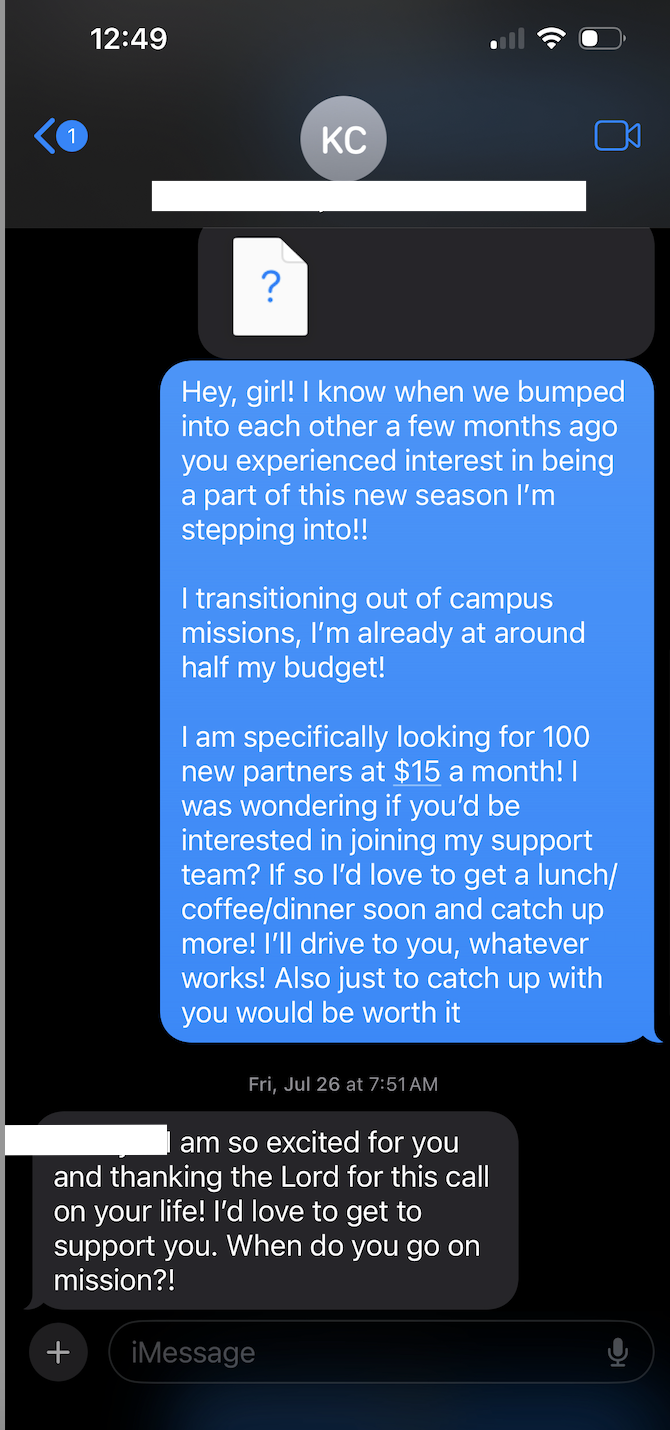
Task: Start dictation with the microphone
Action: click(x=618, y=1353)
